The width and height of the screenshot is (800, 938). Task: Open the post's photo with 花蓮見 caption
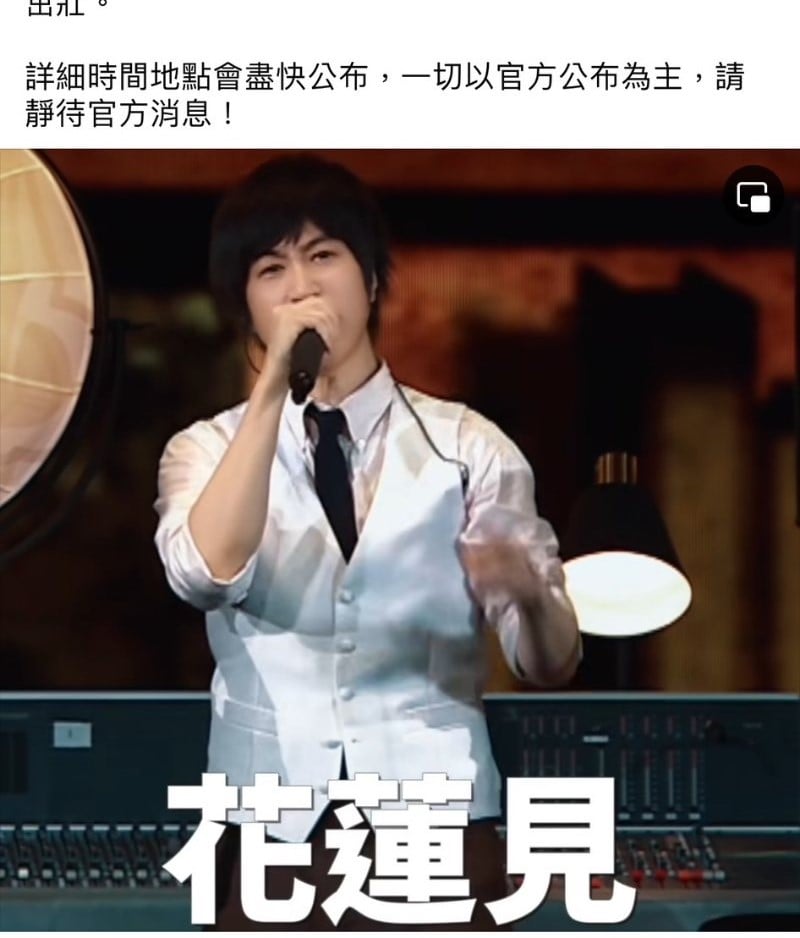(400, 540)
